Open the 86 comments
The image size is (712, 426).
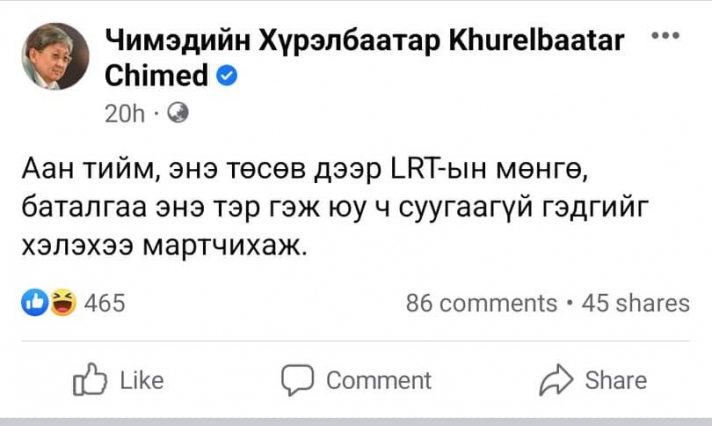(481, 304)
